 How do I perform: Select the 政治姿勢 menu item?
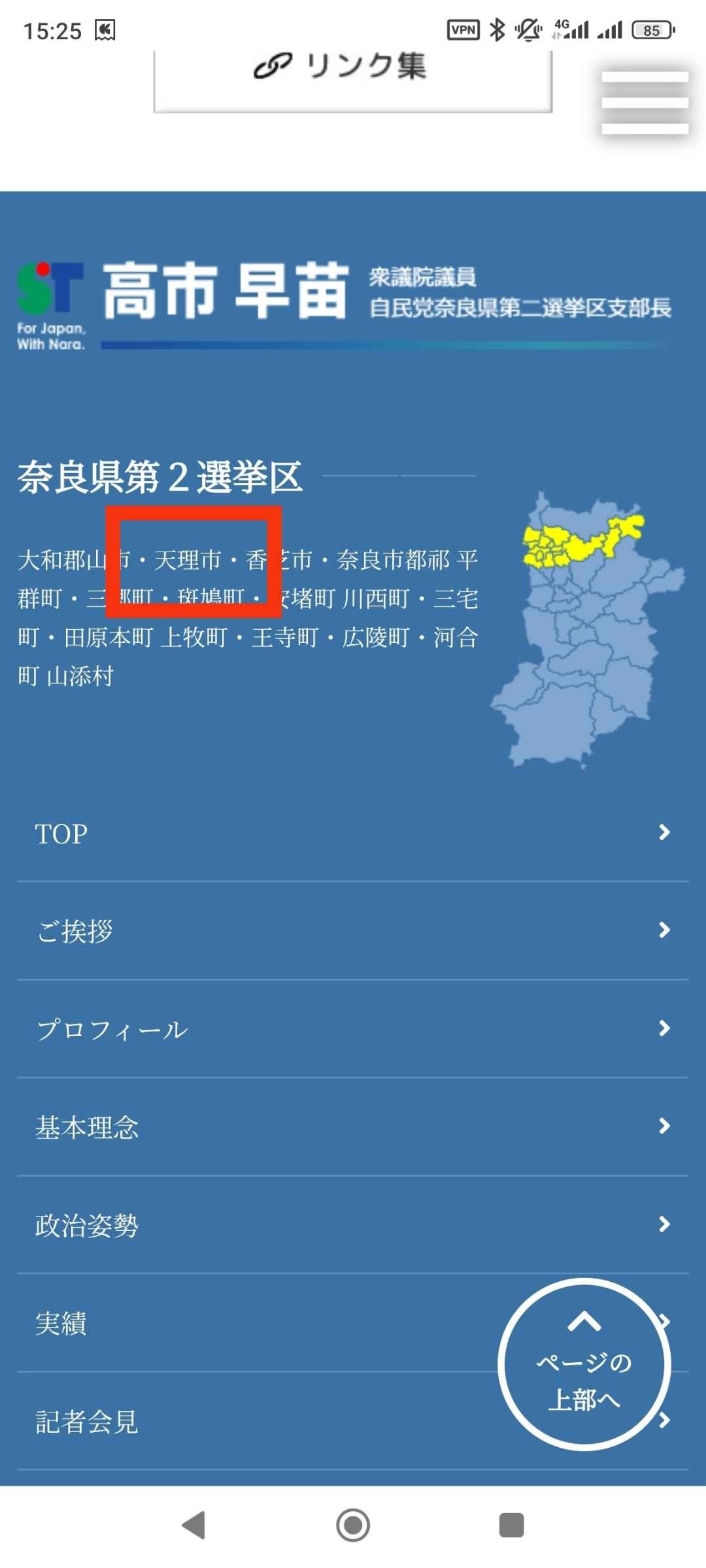tap(352, 1225)
